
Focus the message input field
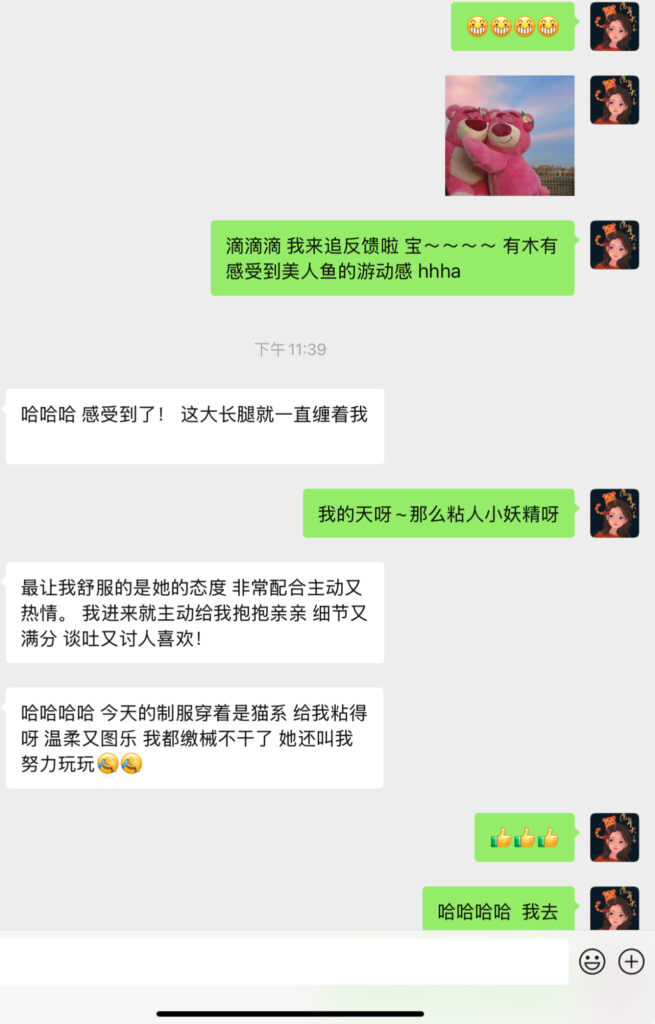pos(285,961)
